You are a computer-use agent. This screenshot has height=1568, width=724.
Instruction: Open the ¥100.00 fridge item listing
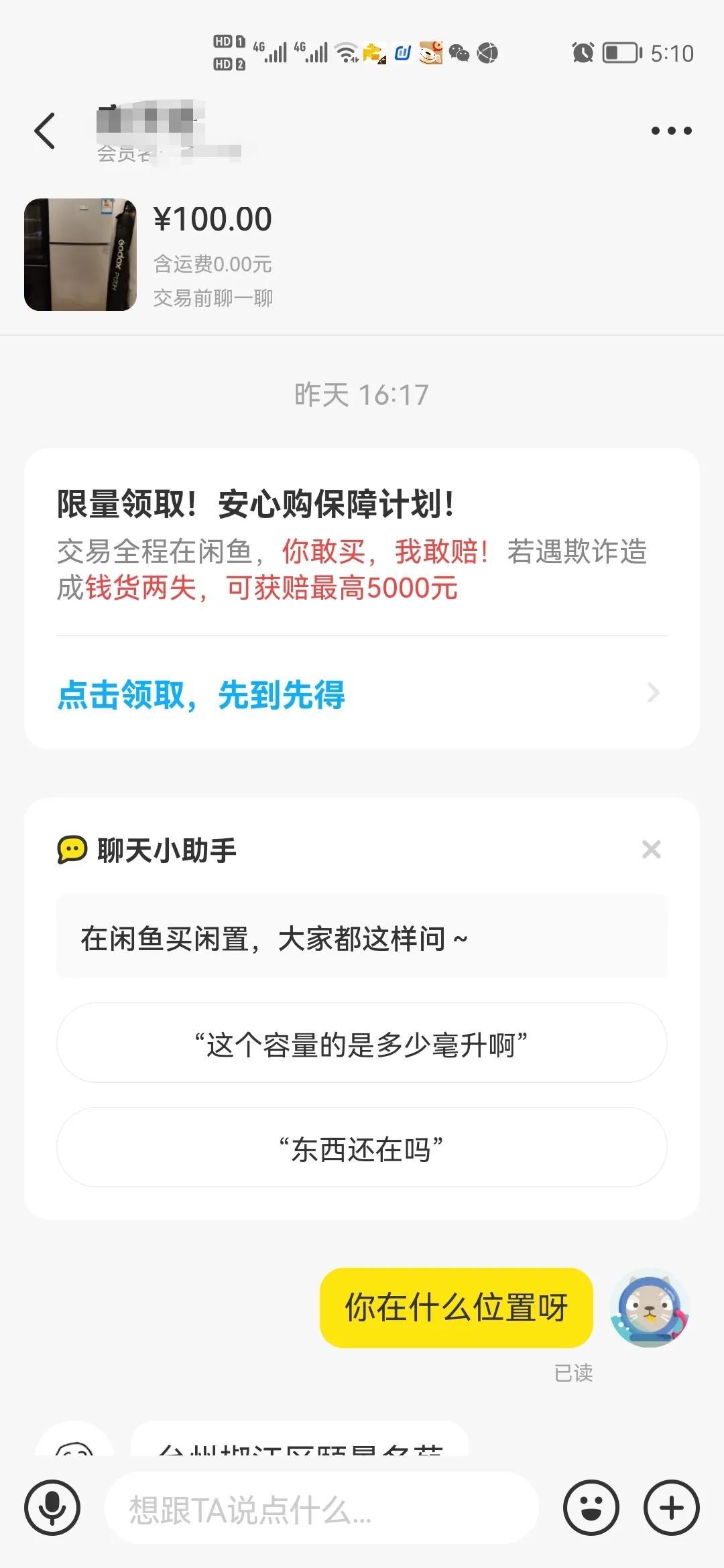click(x=80, y=255)
